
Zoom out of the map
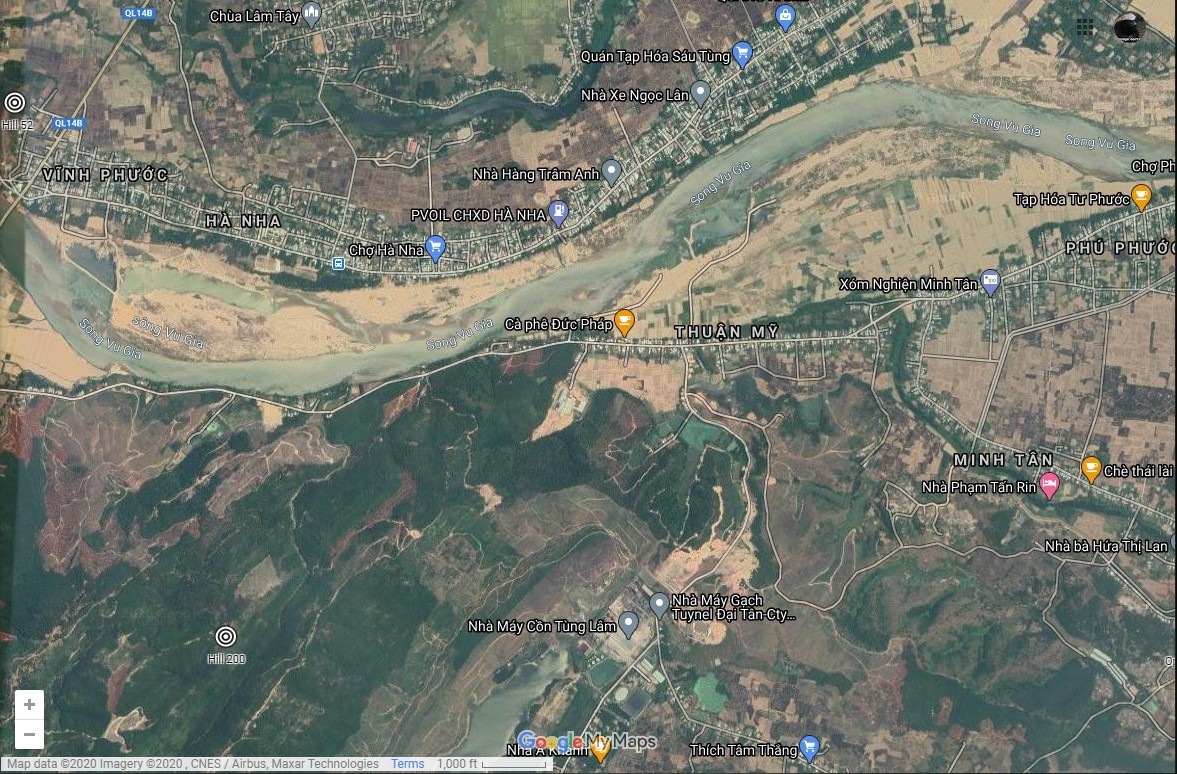pyautogui.click(x=29, y=735)
